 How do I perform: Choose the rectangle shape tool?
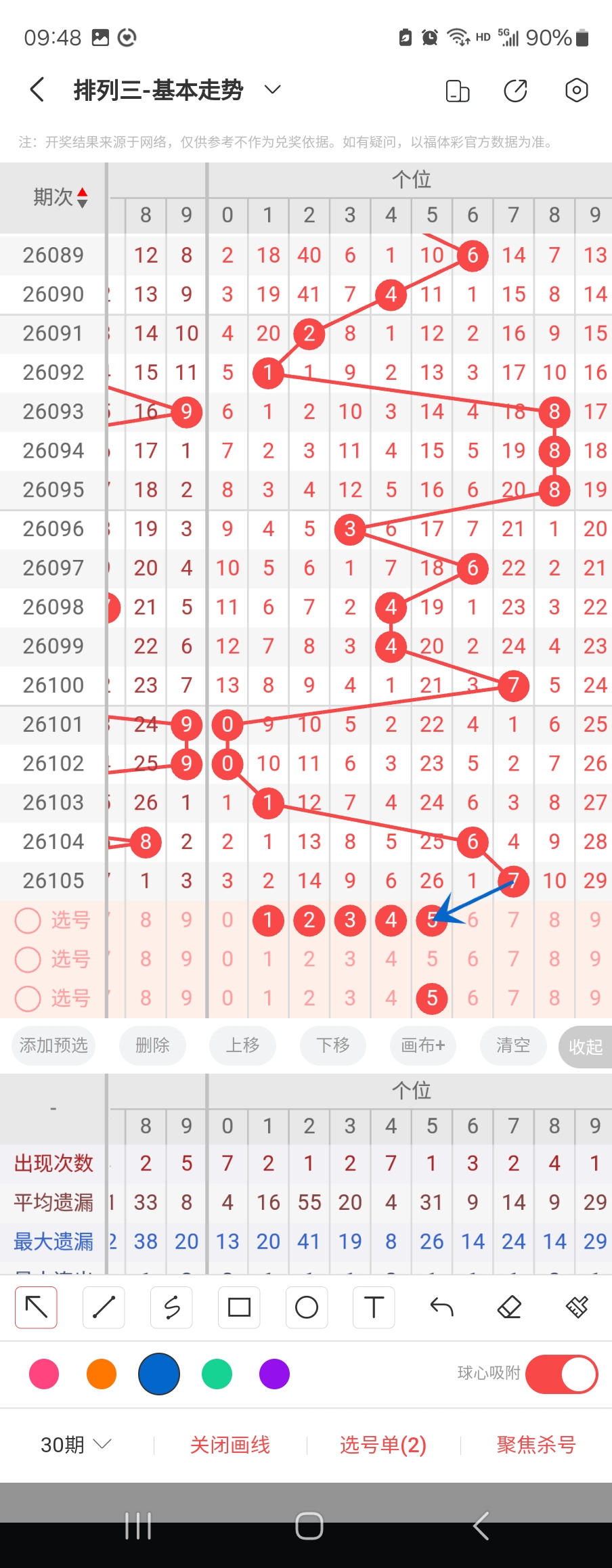pos(239,1307)
